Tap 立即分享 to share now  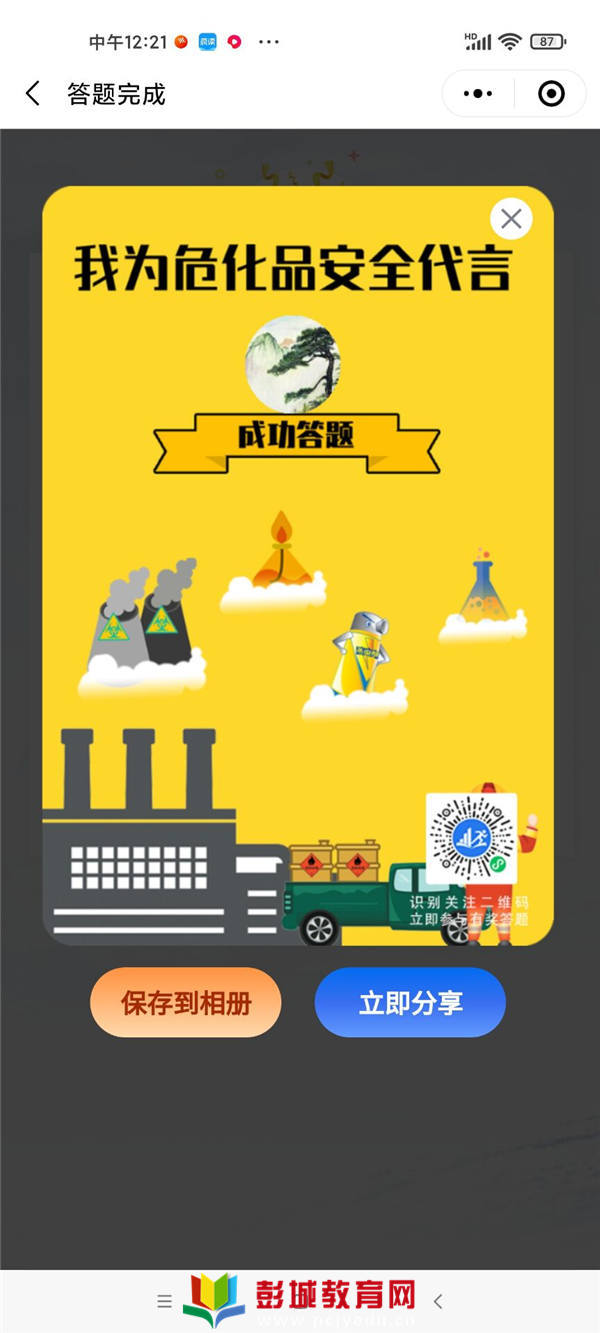click(410, 1003)
